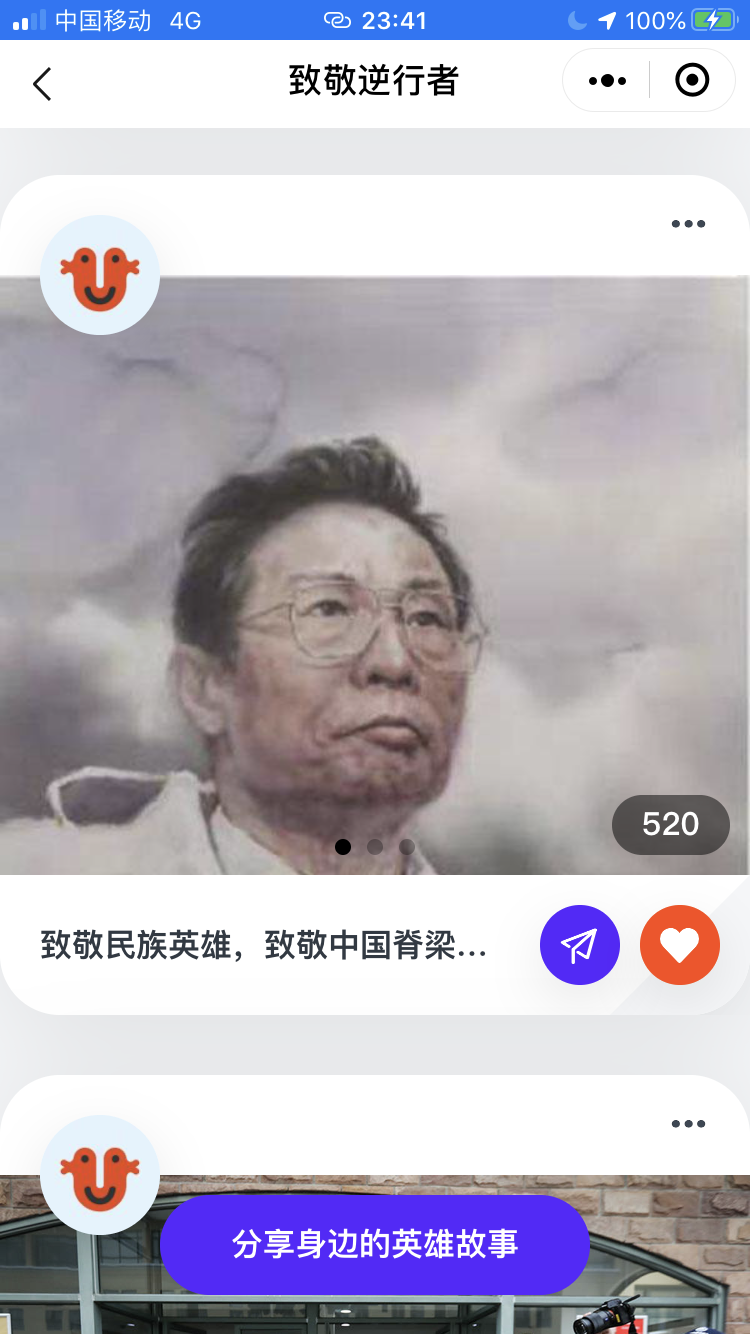This screenshot has height=1334, width=750.
Task: Share the post 致敬民族英雄 with the paper plane
Action: [580, 945]
